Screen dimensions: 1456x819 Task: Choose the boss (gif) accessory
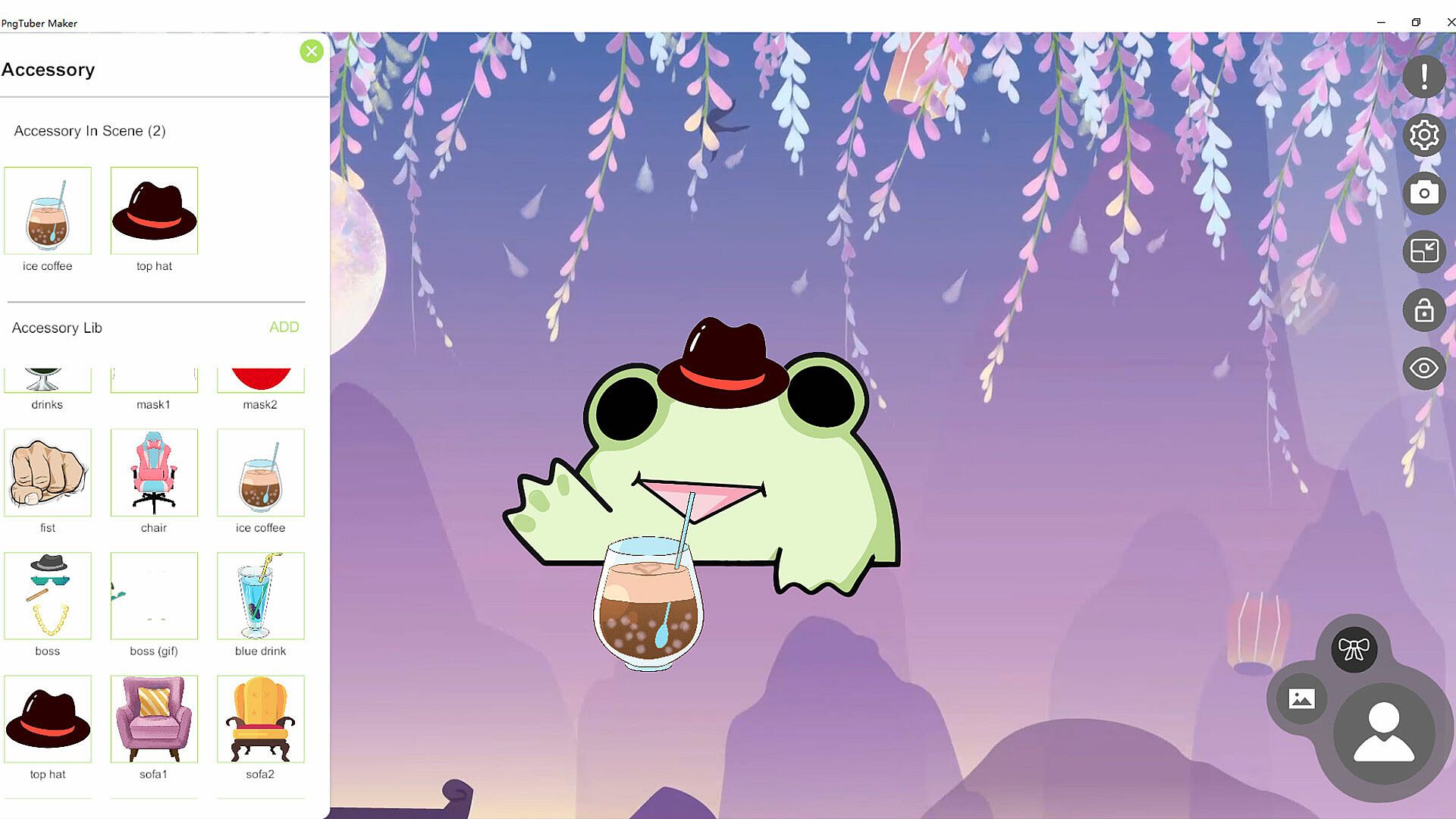point(154,596)
